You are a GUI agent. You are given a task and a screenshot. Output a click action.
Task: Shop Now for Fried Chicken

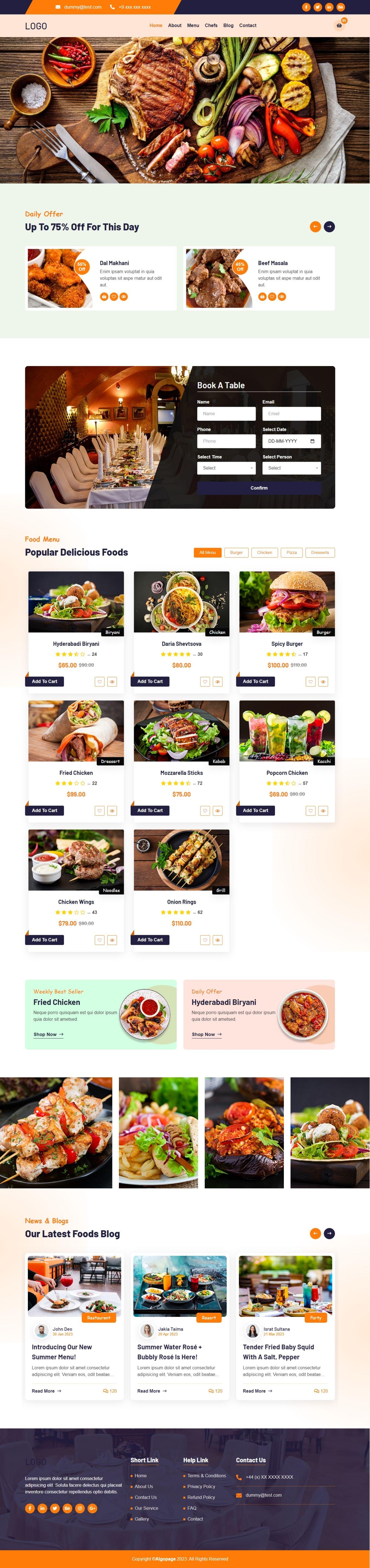click(x=48, y=1034)
